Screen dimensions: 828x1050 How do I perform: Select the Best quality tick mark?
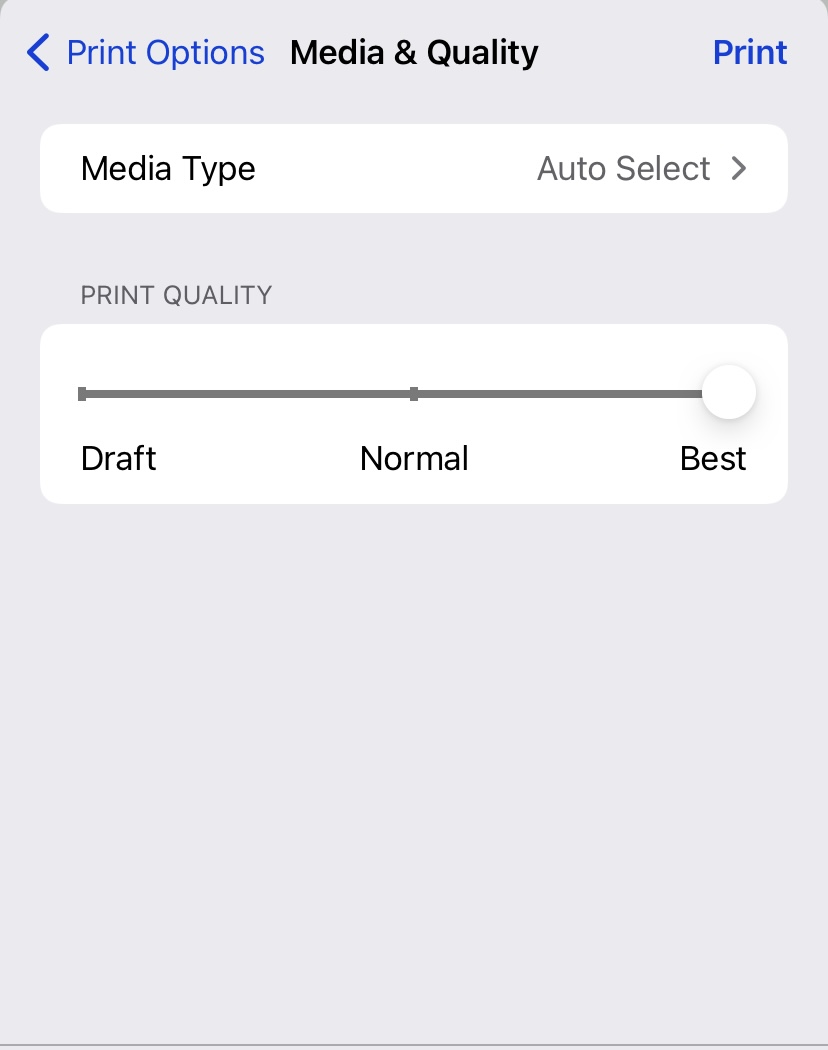[745, 393]
